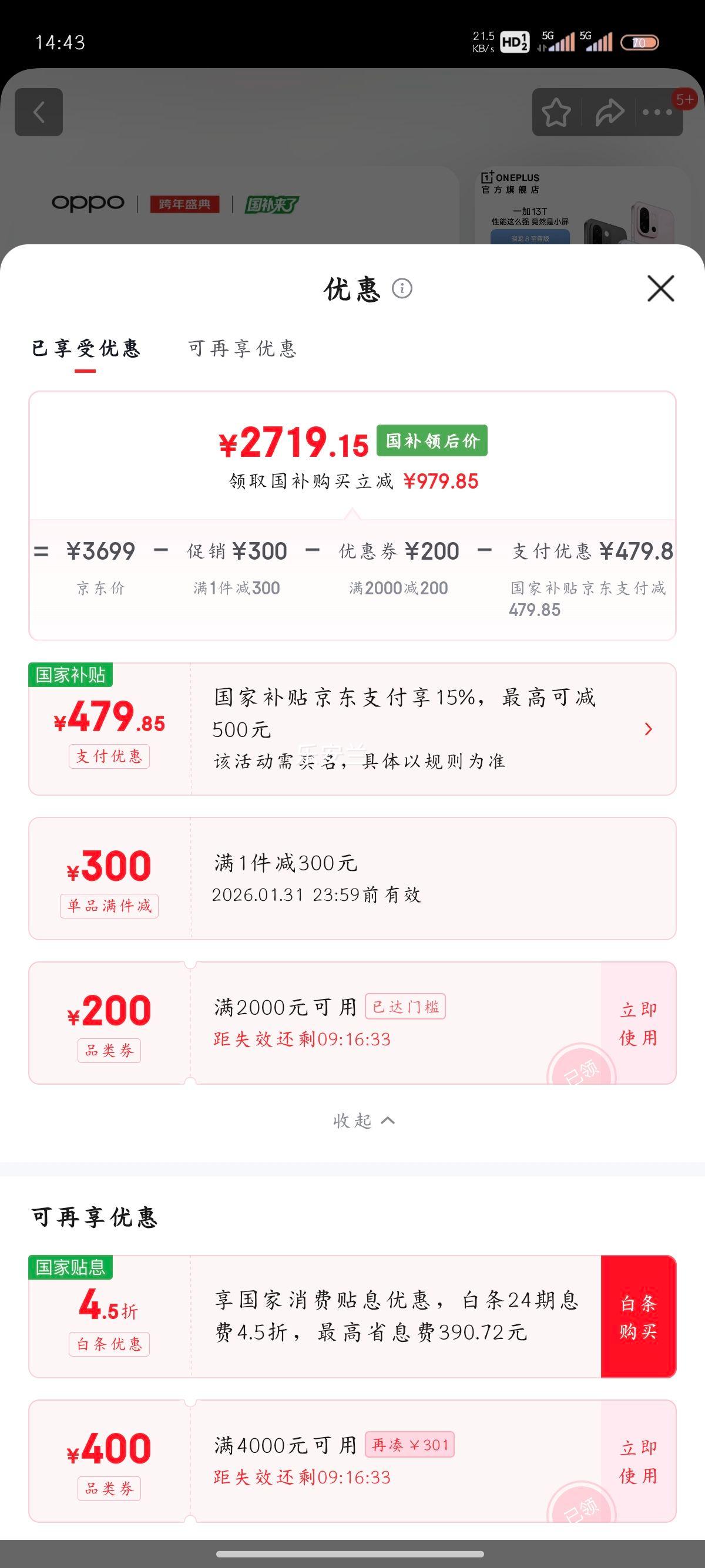Click the 国补来了 green badge
Image resolution: width=705 pixels, height=1568 pixels.
point(271,204)
